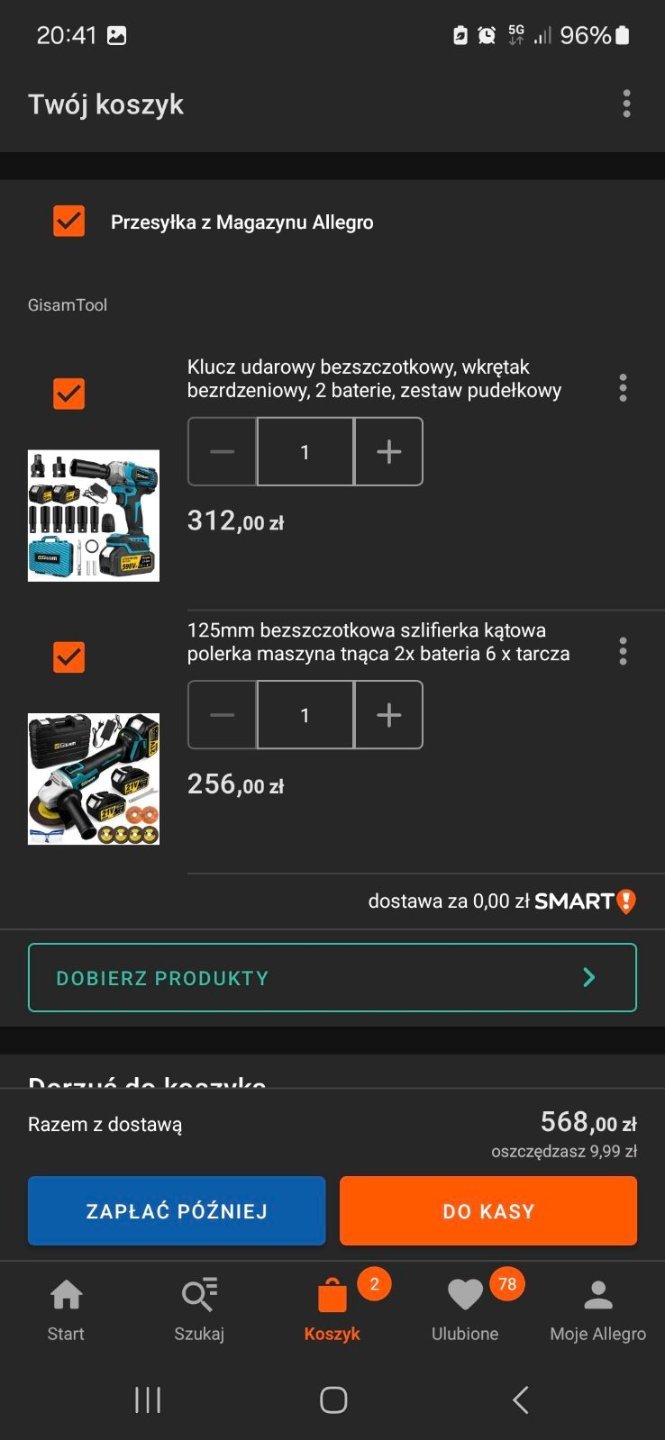Open the cart overflow menu in header
The width and height of the screenshot is (665, 1440).
pyautogui.click(x=626, y=104)
